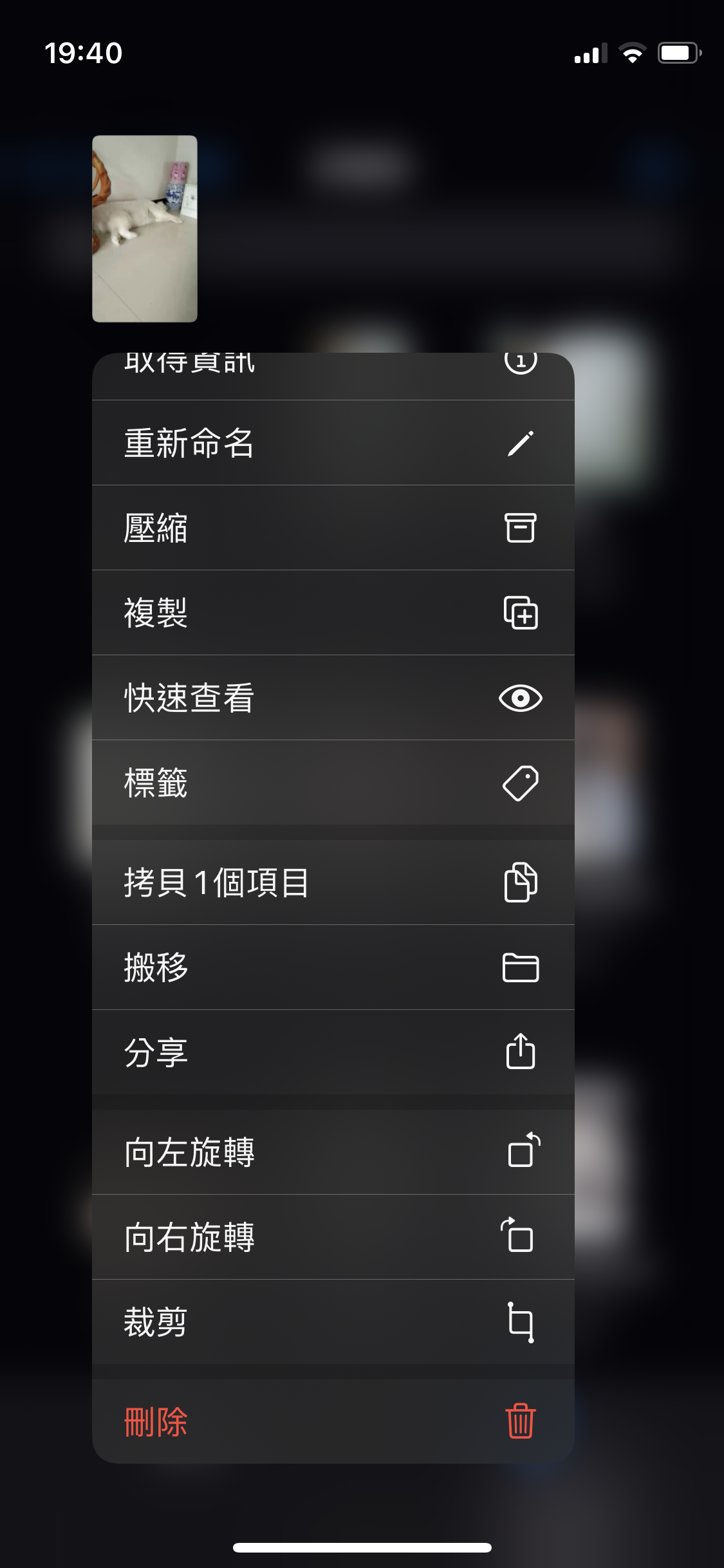
Task: Select 裁剪 to crop the image
Action: (333, 1322)
